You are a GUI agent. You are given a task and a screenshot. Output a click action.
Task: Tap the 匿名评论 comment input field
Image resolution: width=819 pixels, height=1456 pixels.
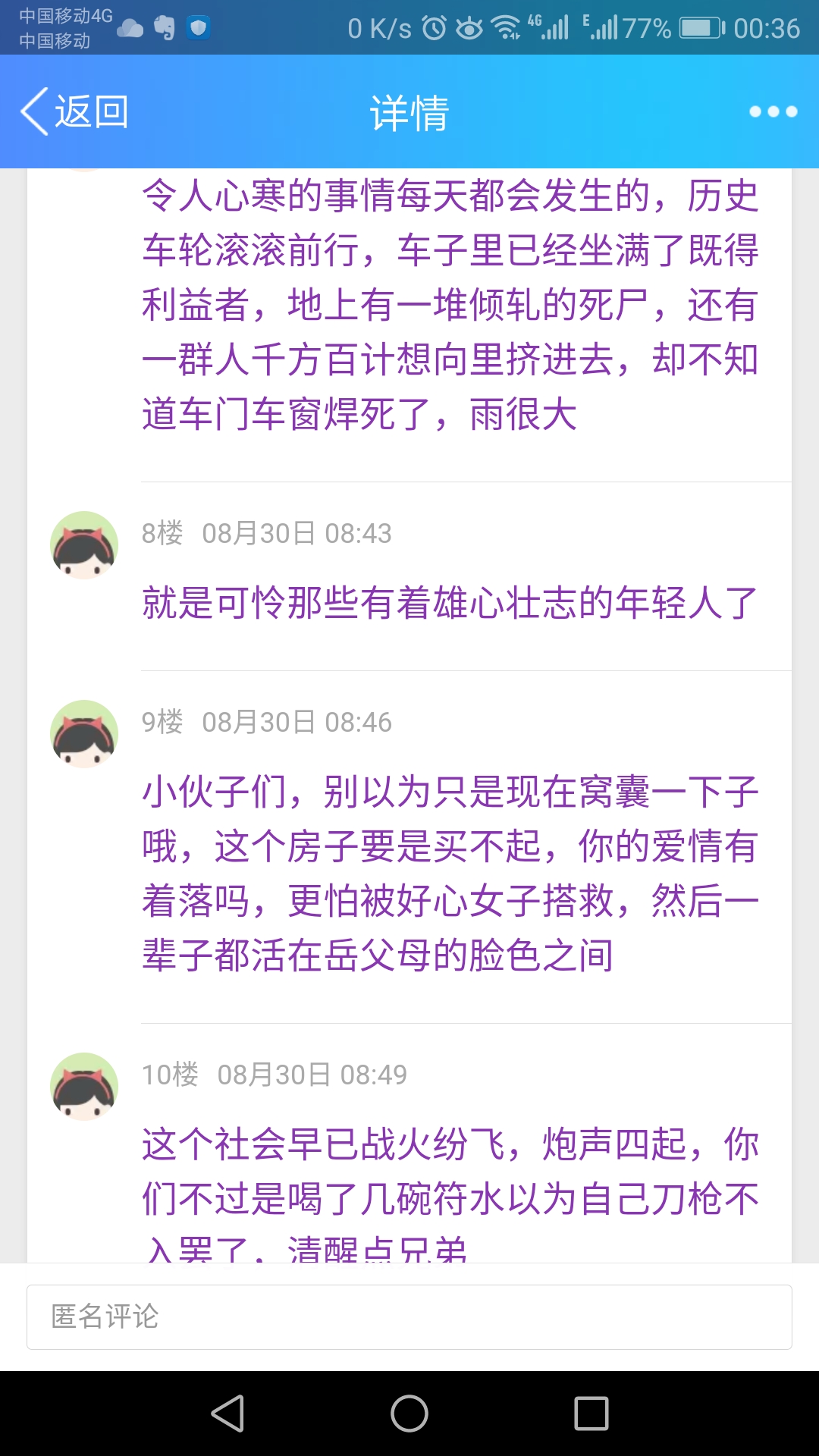pyautogui.click(x=409, y=1316)
